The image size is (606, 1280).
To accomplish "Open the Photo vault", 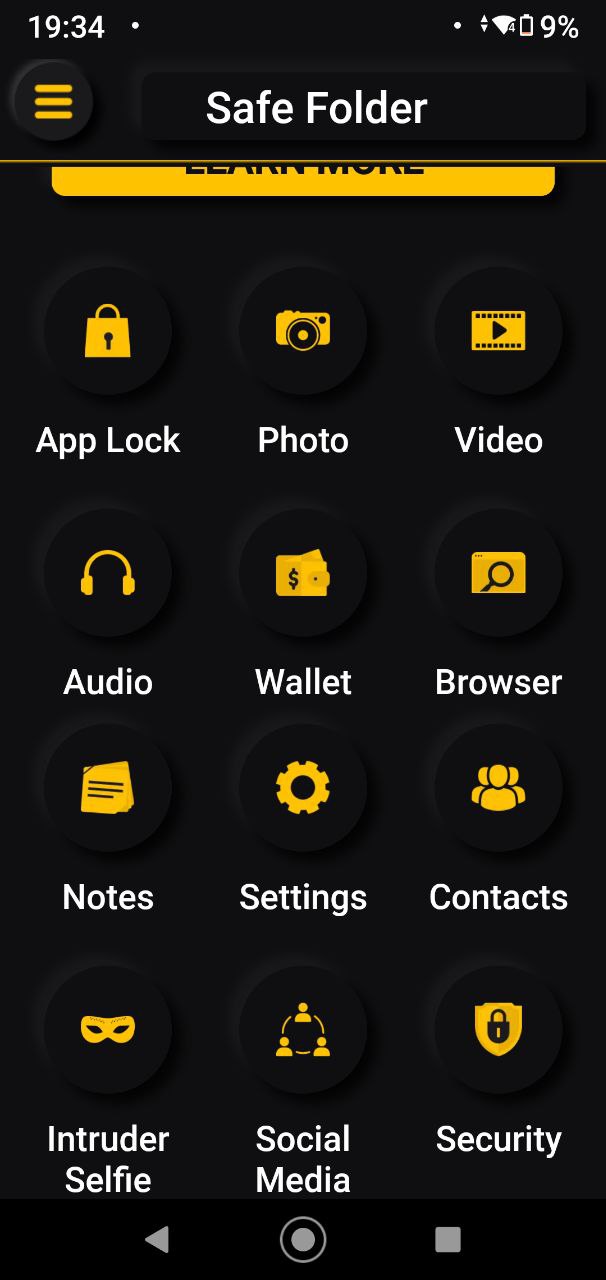I will point(303,330).
